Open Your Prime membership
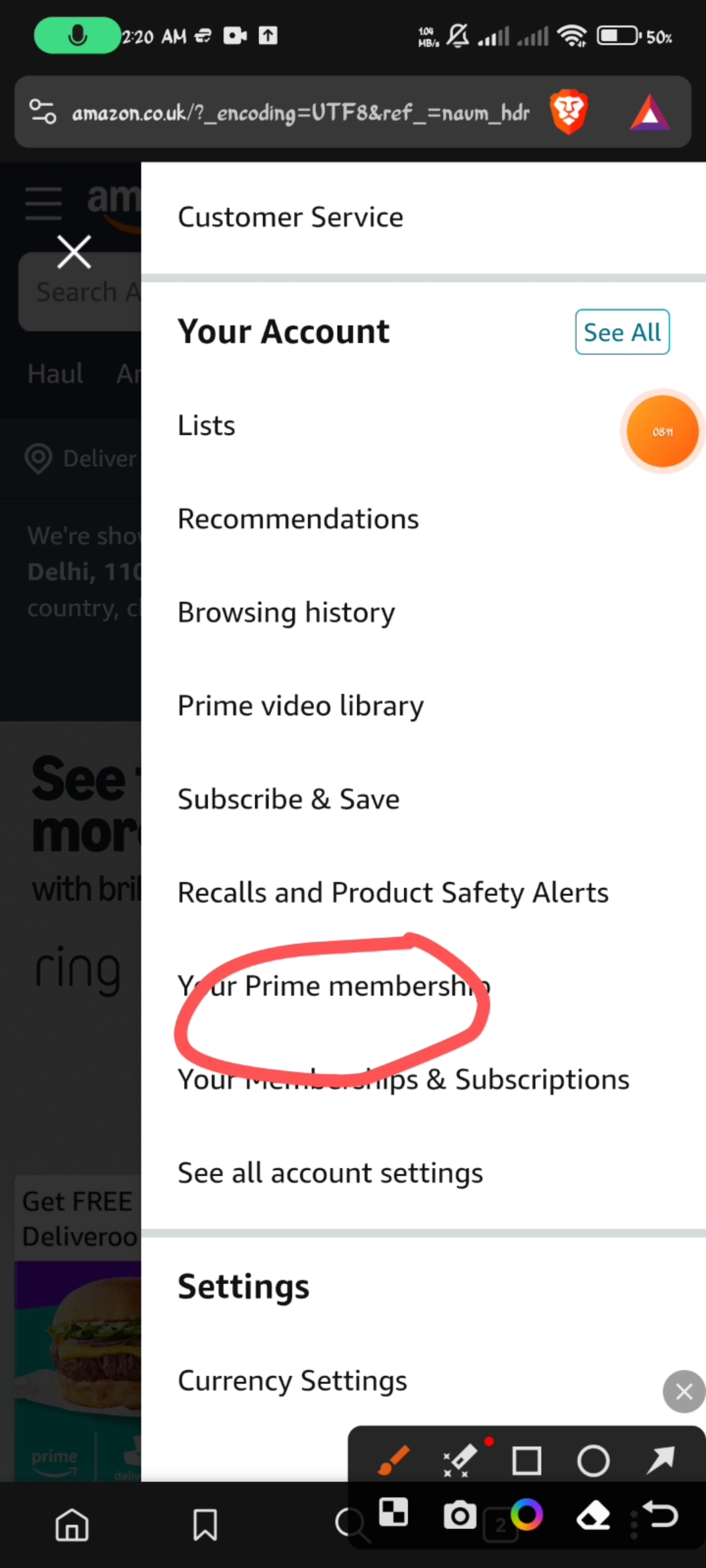The image size is (706, 1568). click(333, 987)
